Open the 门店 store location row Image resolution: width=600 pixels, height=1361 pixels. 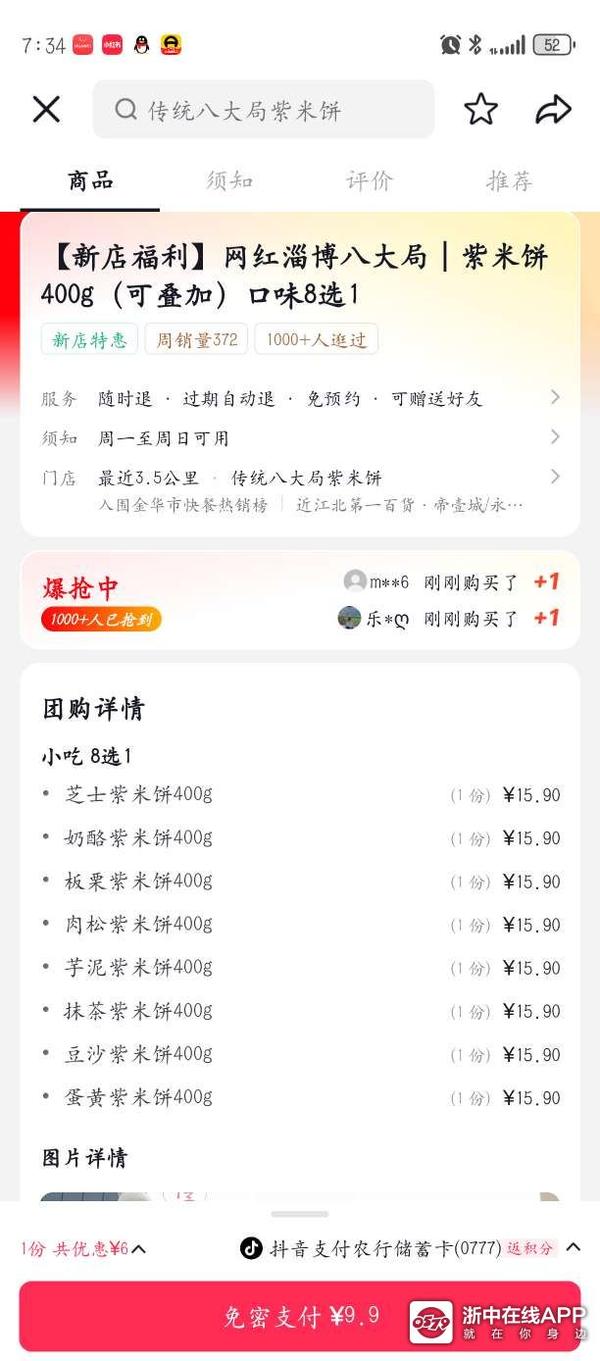click(300, 478)
